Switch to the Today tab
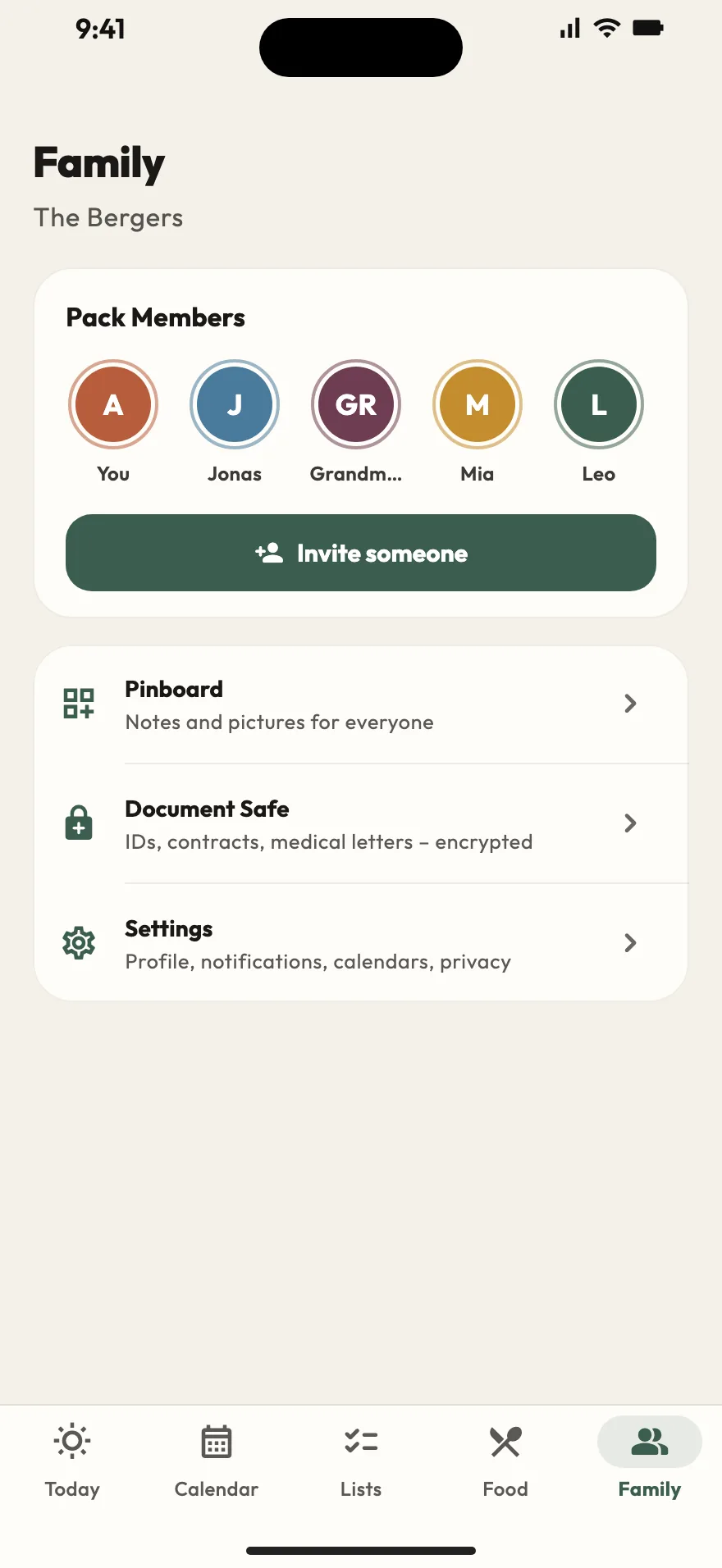Screen dimensions: 722x1568 72,1461
